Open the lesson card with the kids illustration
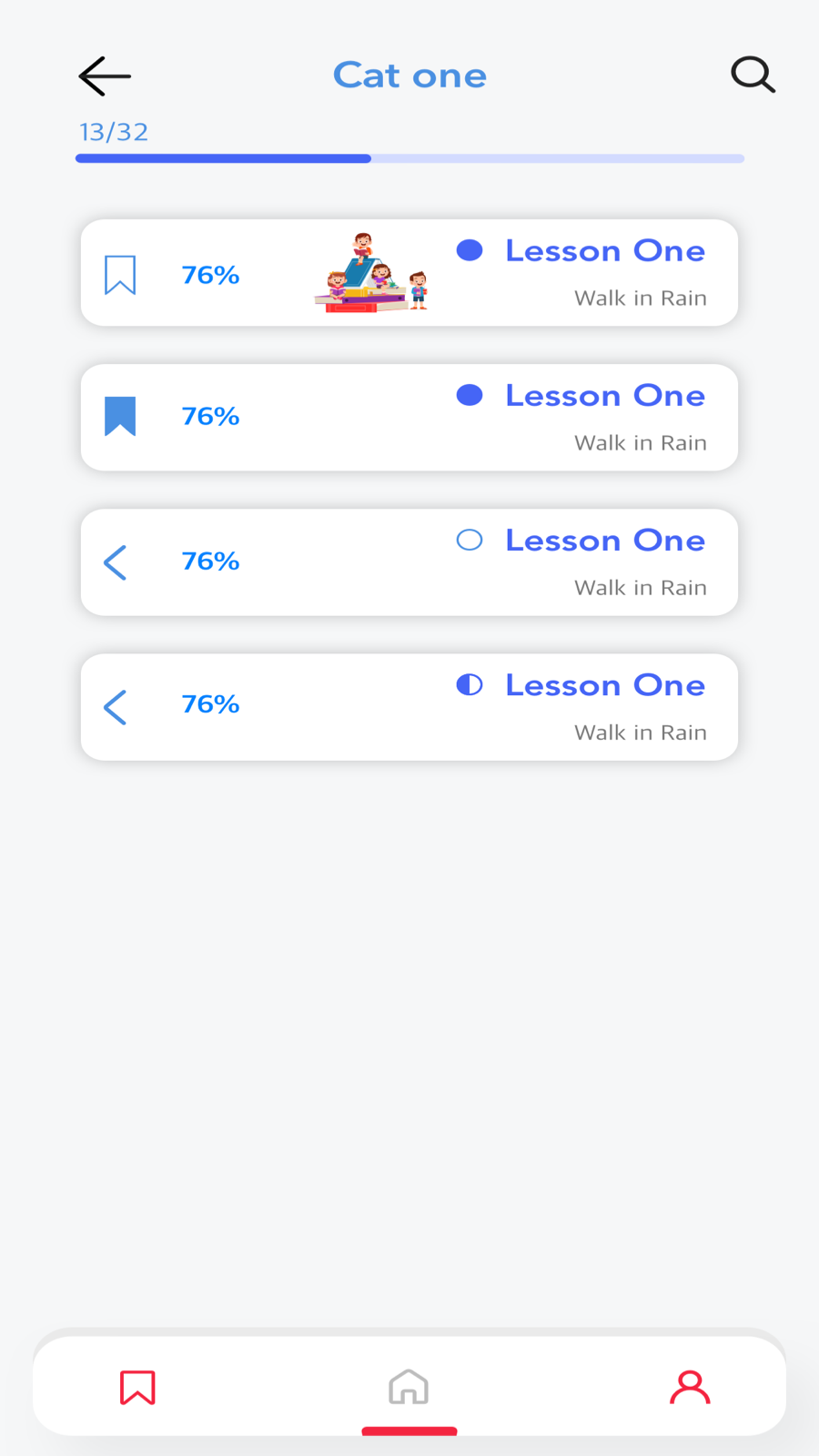The image size is (819, 1456). click(x=546, y=273)
